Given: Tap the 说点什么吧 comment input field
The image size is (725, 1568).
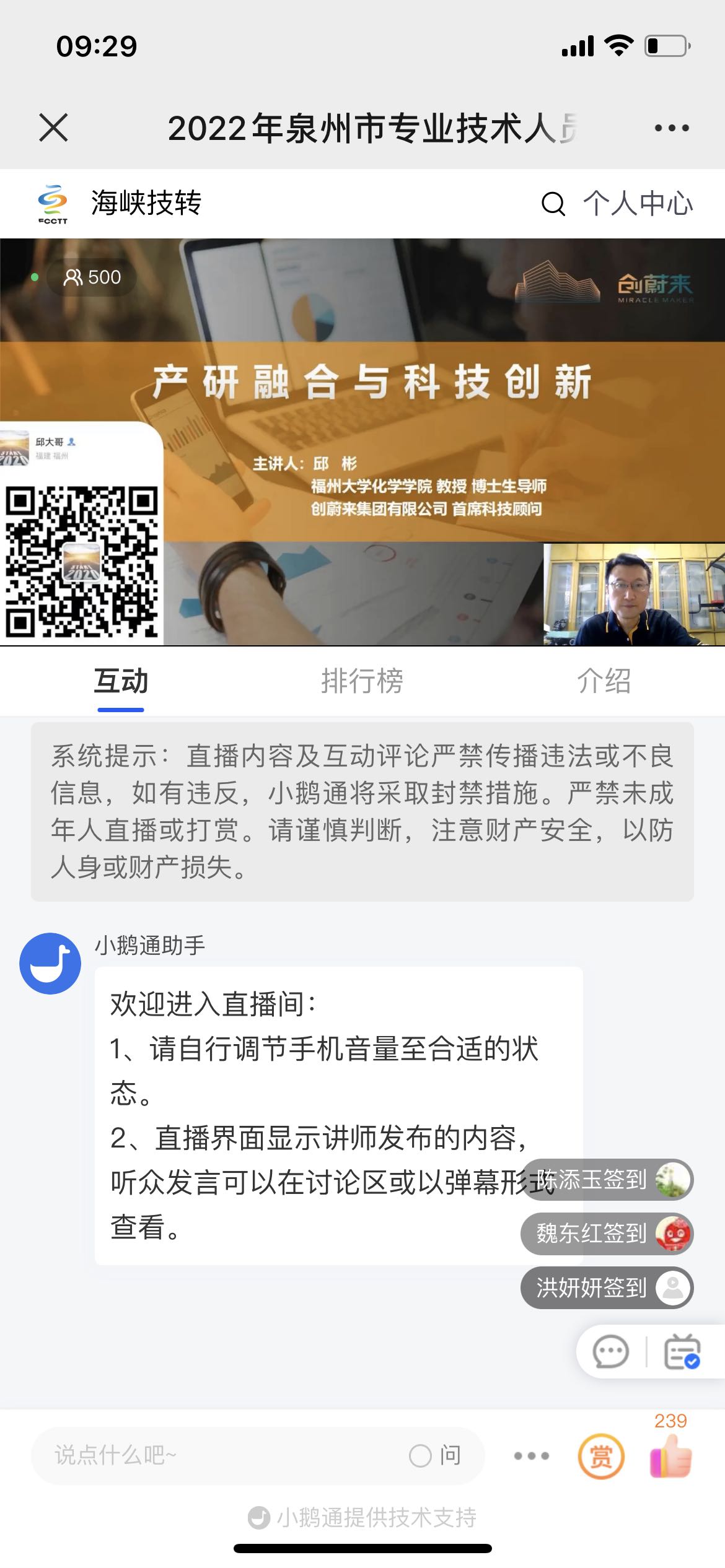Looking at the screenshot, I should (x=217, y=1455).
